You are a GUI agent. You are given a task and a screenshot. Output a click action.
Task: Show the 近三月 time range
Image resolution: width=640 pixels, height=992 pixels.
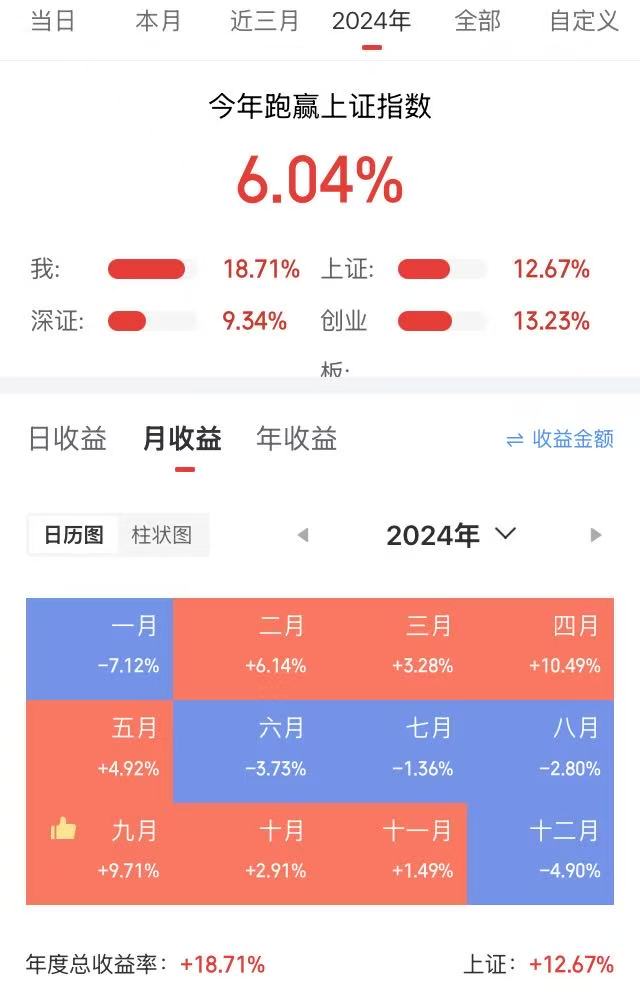click(x=264, y=21)
